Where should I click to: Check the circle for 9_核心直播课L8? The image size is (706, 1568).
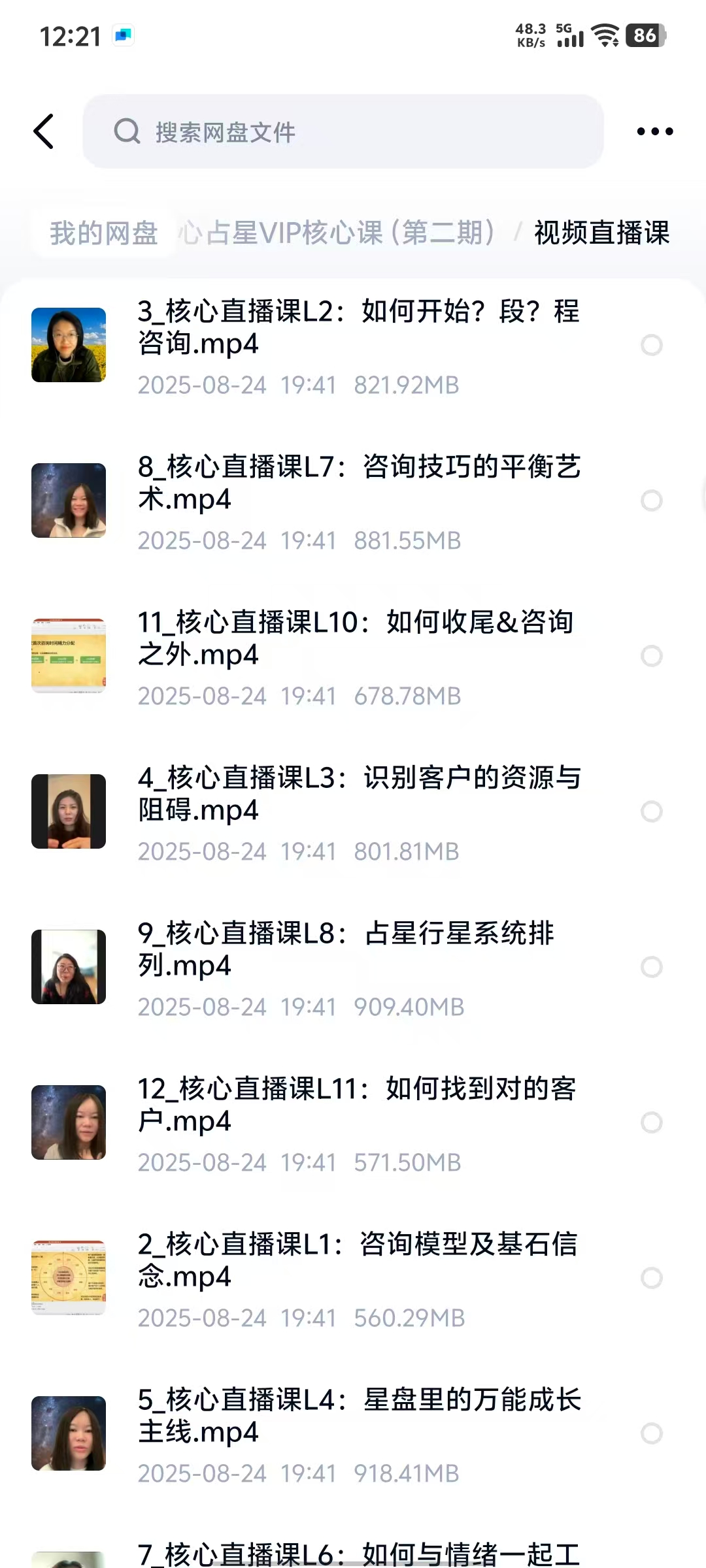click(652, 967)
